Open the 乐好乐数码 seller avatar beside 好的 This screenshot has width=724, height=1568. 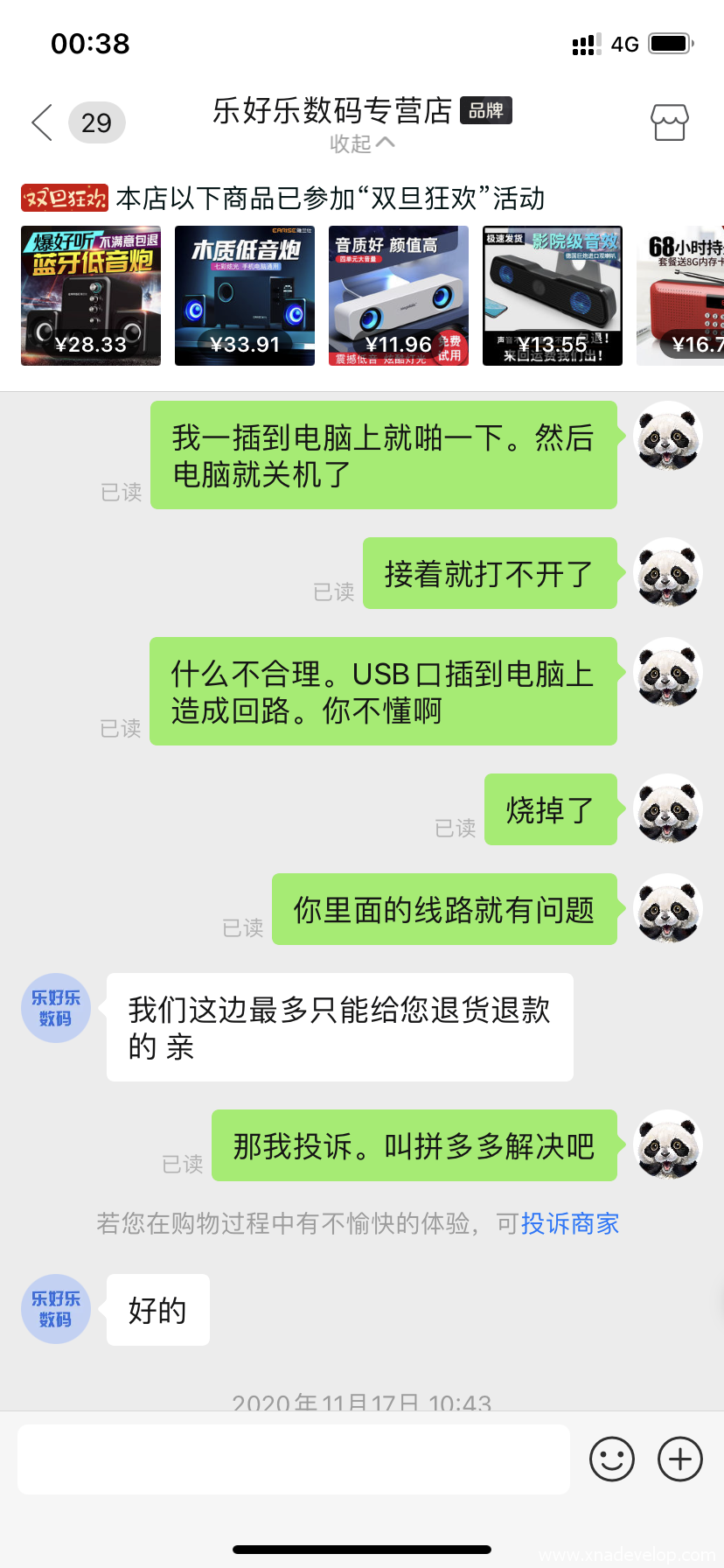pyautogui.click(x=56, y=1309)
